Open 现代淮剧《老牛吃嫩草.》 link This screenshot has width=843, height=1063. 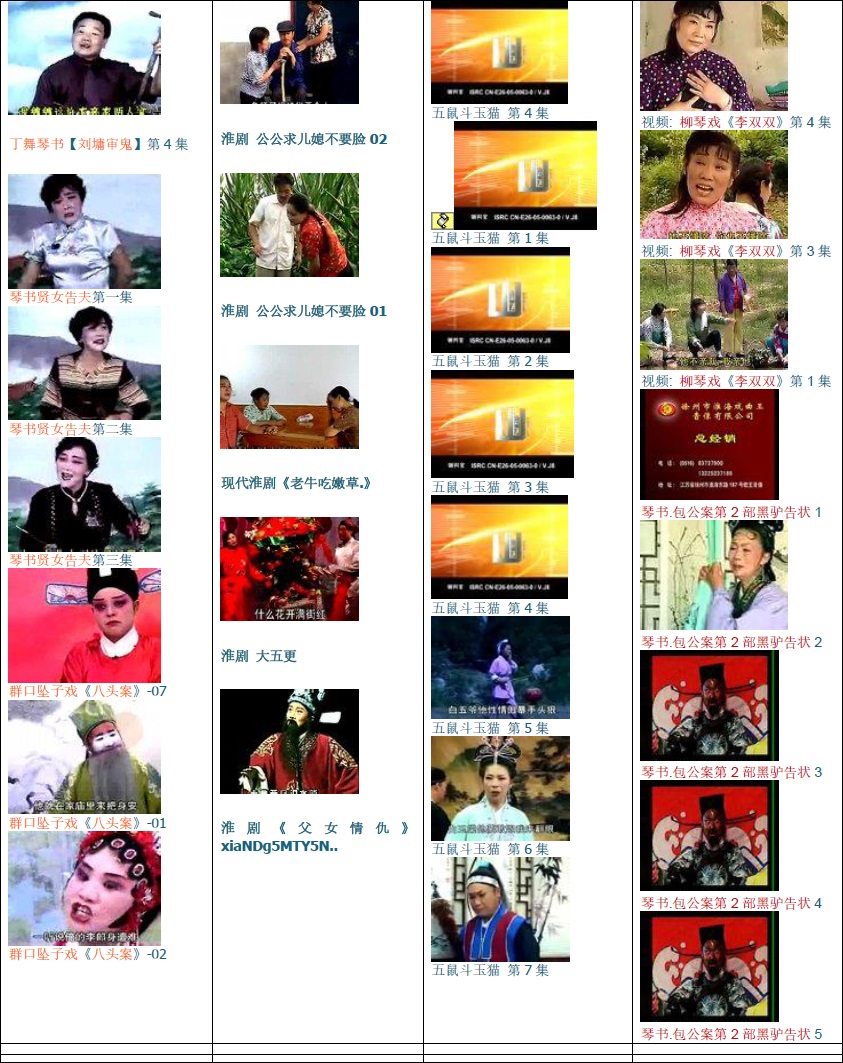coord(296,483)
